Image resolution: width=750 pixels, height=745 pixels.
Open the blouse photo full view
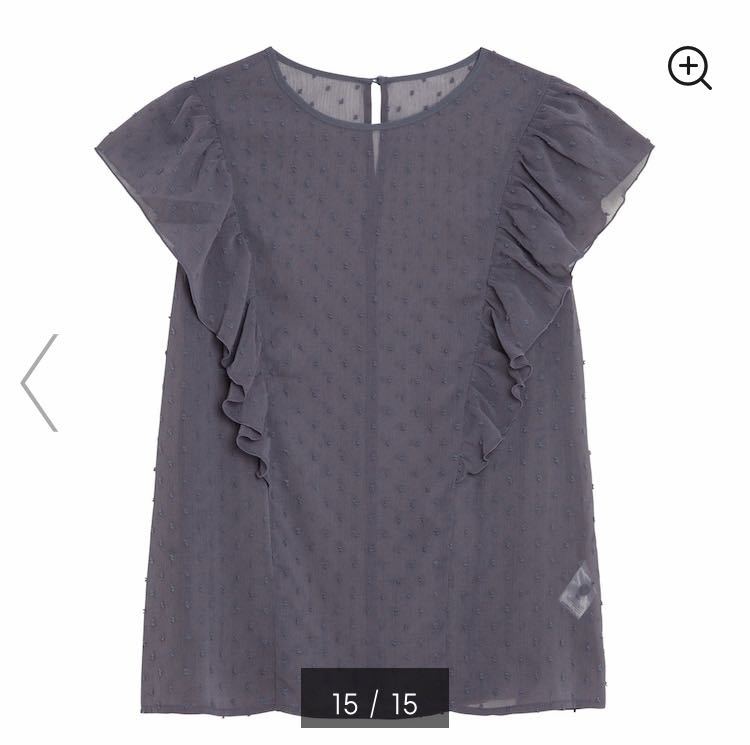375,380
